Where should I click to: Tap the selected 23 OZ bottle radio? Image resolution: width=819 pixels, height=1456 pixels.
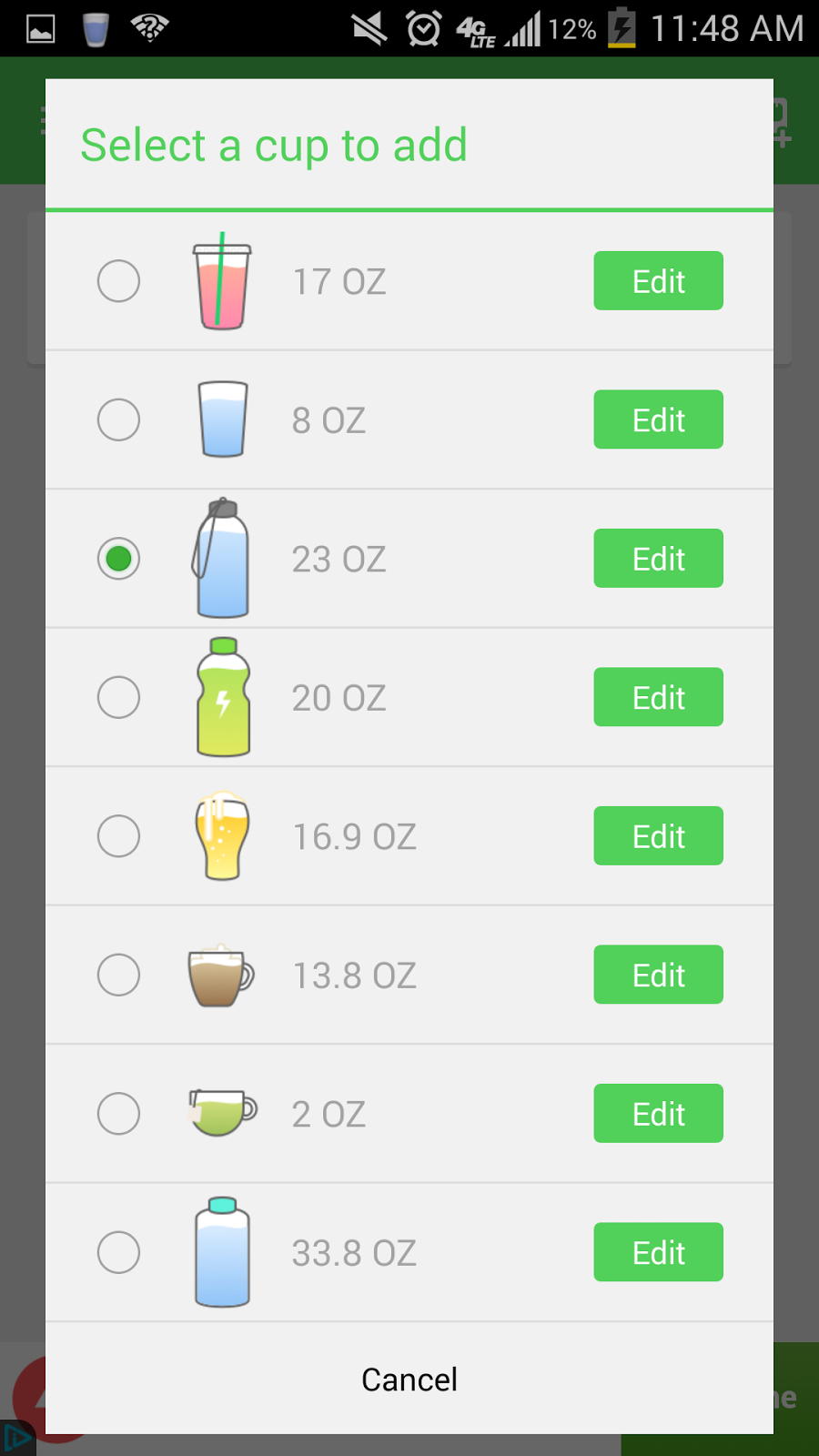(118, 558)
